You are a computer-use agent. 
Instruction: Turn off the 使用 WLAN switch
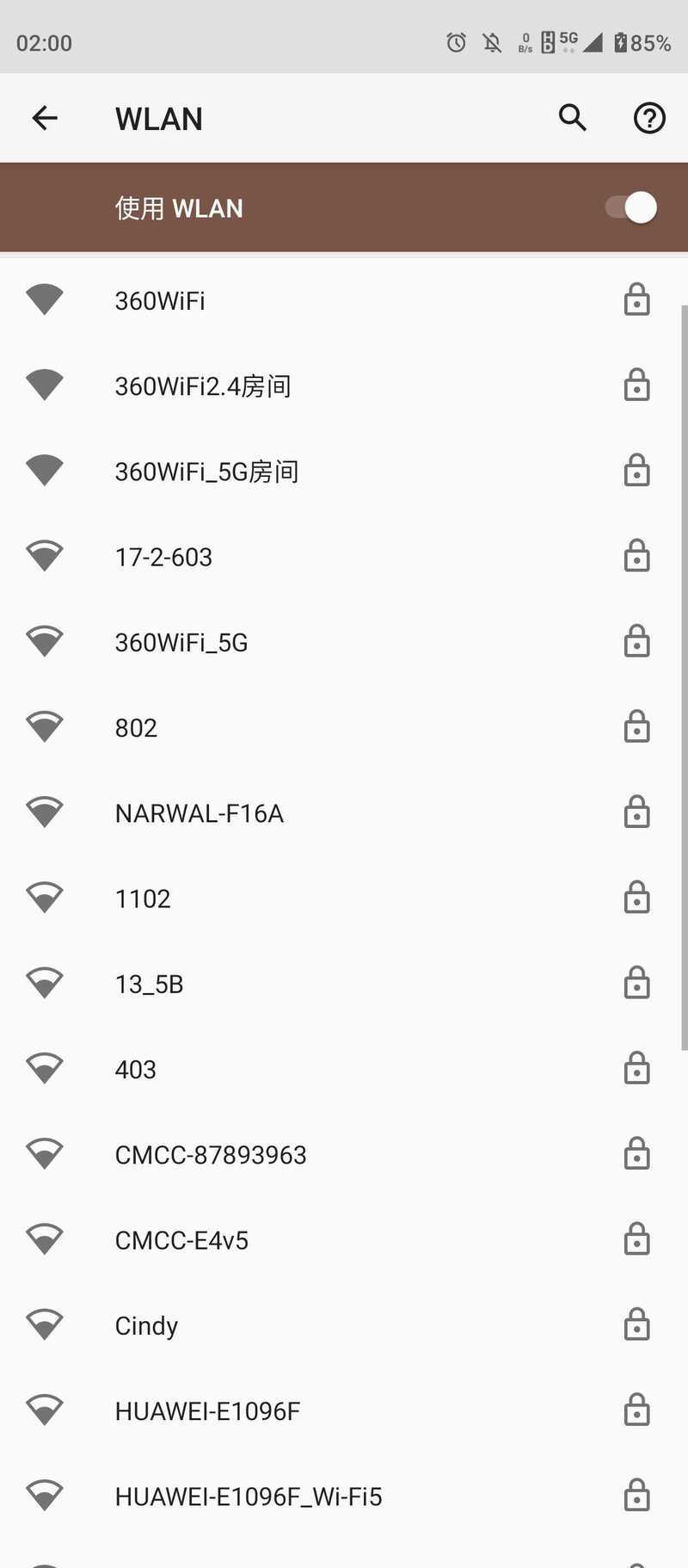pyautogui.click(x=630, y=207)
